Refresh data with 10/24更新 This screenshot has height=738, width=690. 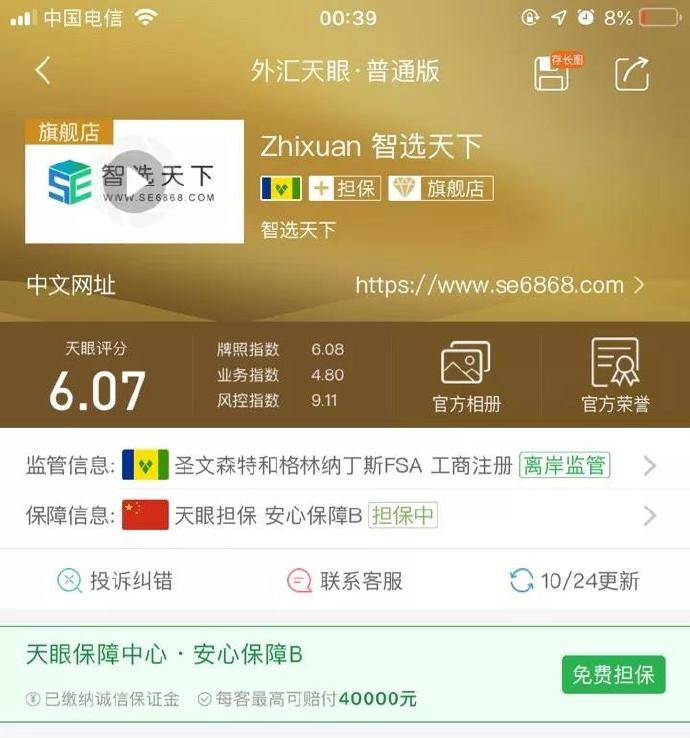pyautogui.click(x=573, y=581)
